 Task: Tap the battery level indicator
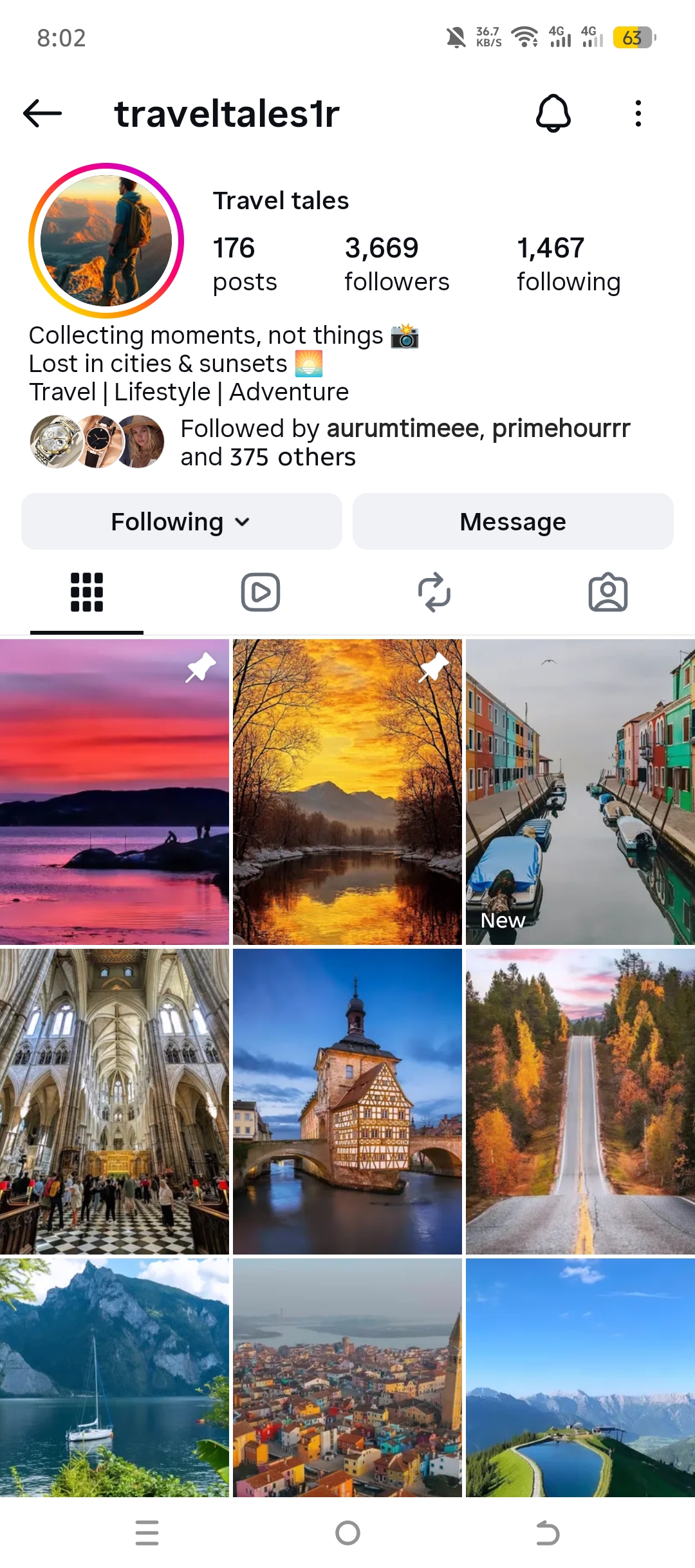[634, 39]
